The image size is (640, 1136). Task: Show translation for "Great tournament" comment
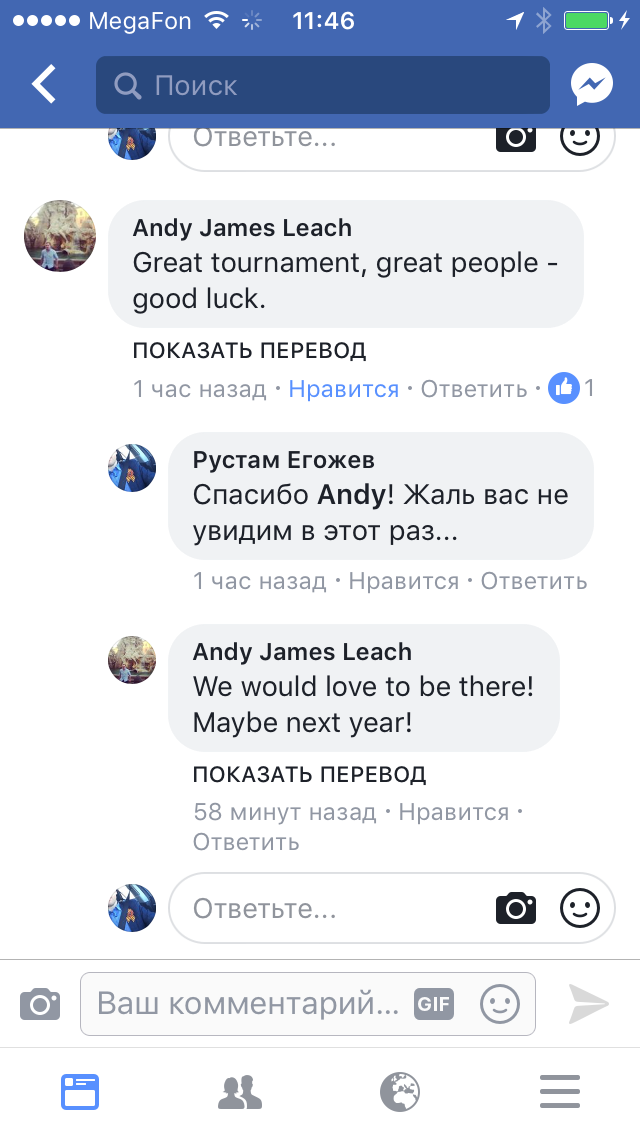[249, 351]
